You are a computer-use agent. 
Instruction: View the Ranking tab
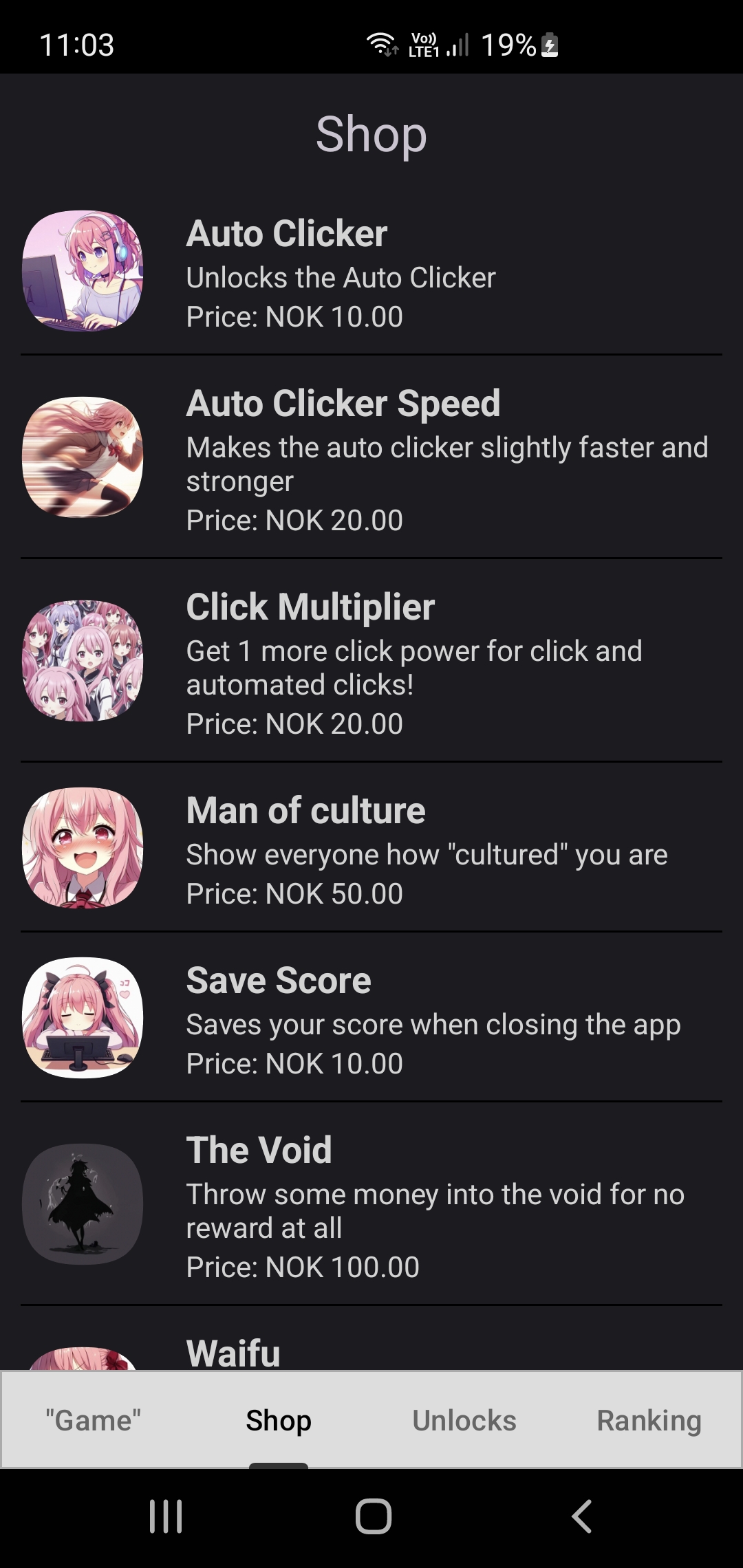pos(649,1419)
